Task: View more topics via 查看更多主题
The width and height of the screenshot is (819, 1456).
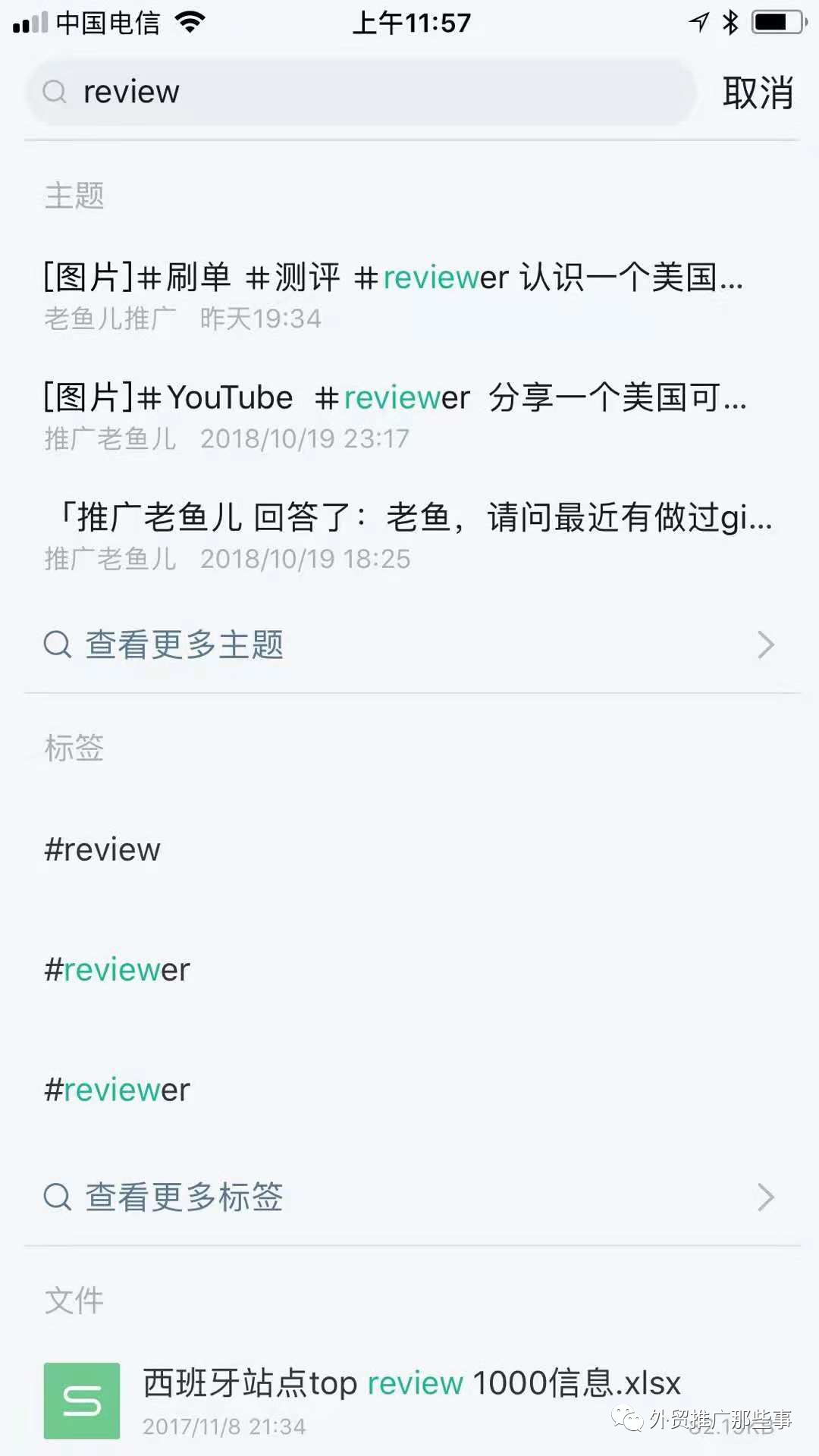Action: [409, 645]
